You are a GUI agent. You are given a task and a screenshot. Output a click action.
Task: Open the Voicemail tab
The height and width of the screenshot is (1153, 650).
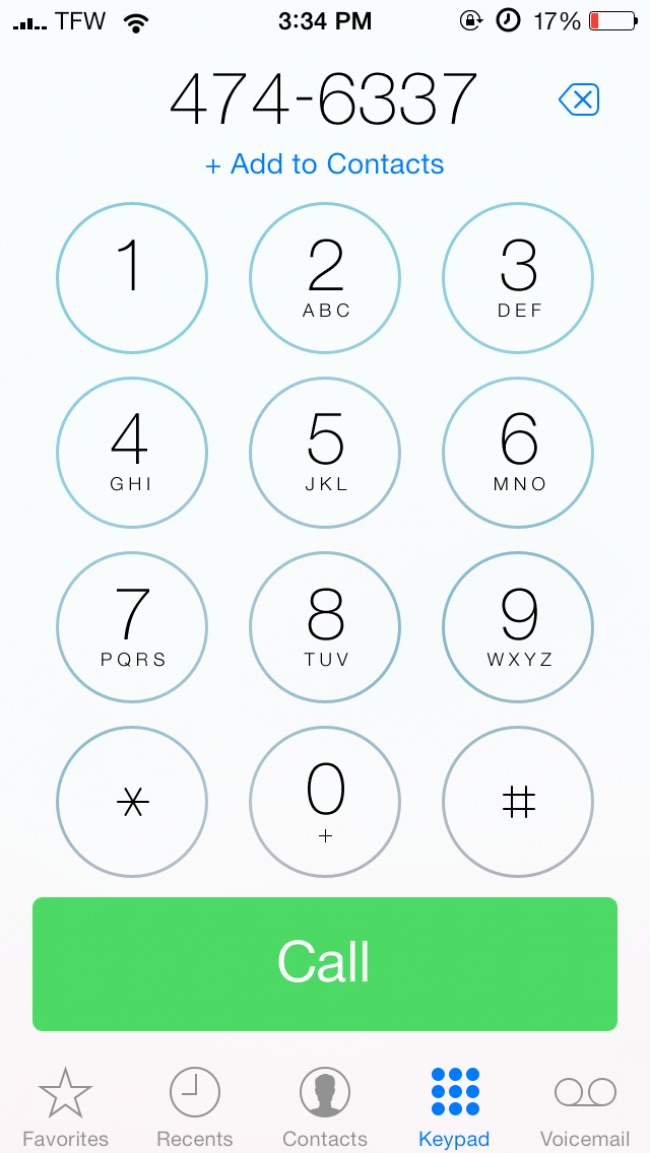pos(585,1107)
